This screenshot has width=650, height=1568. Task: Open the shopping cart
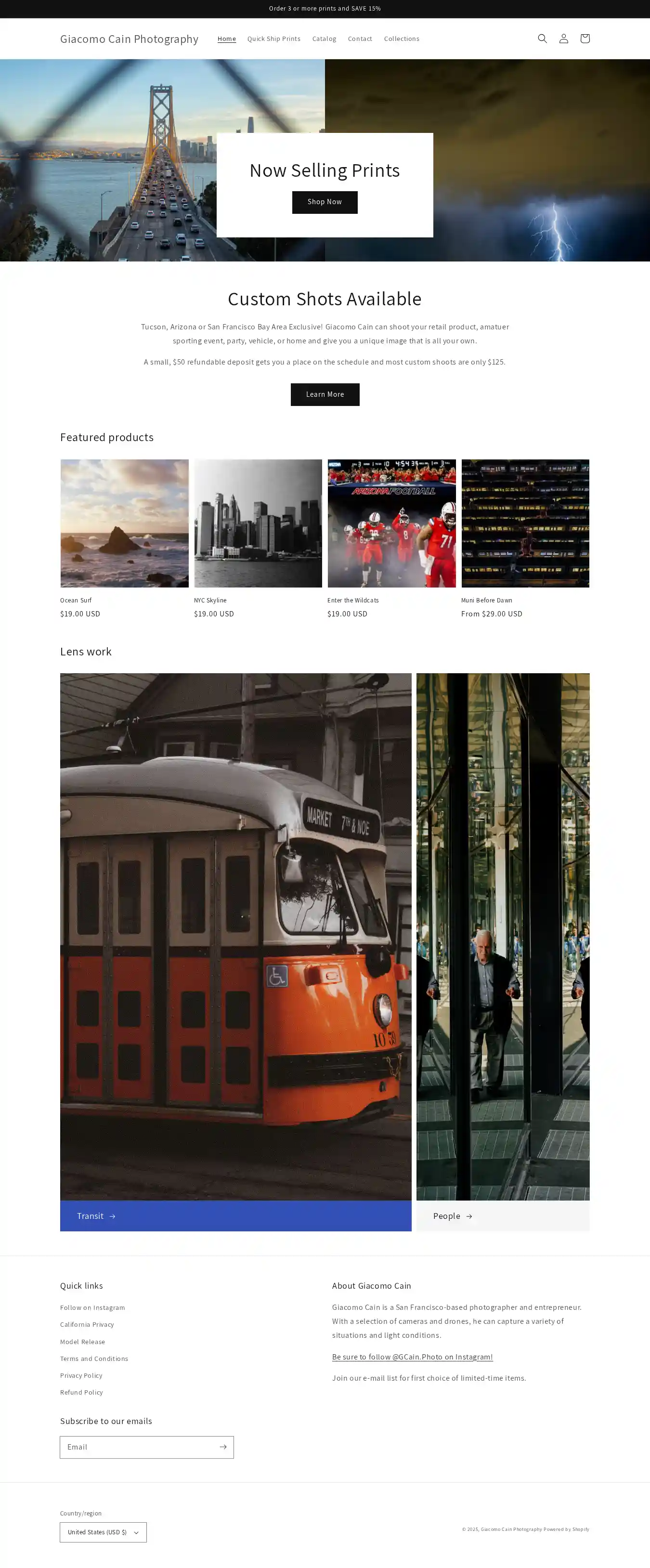(585, 39)
